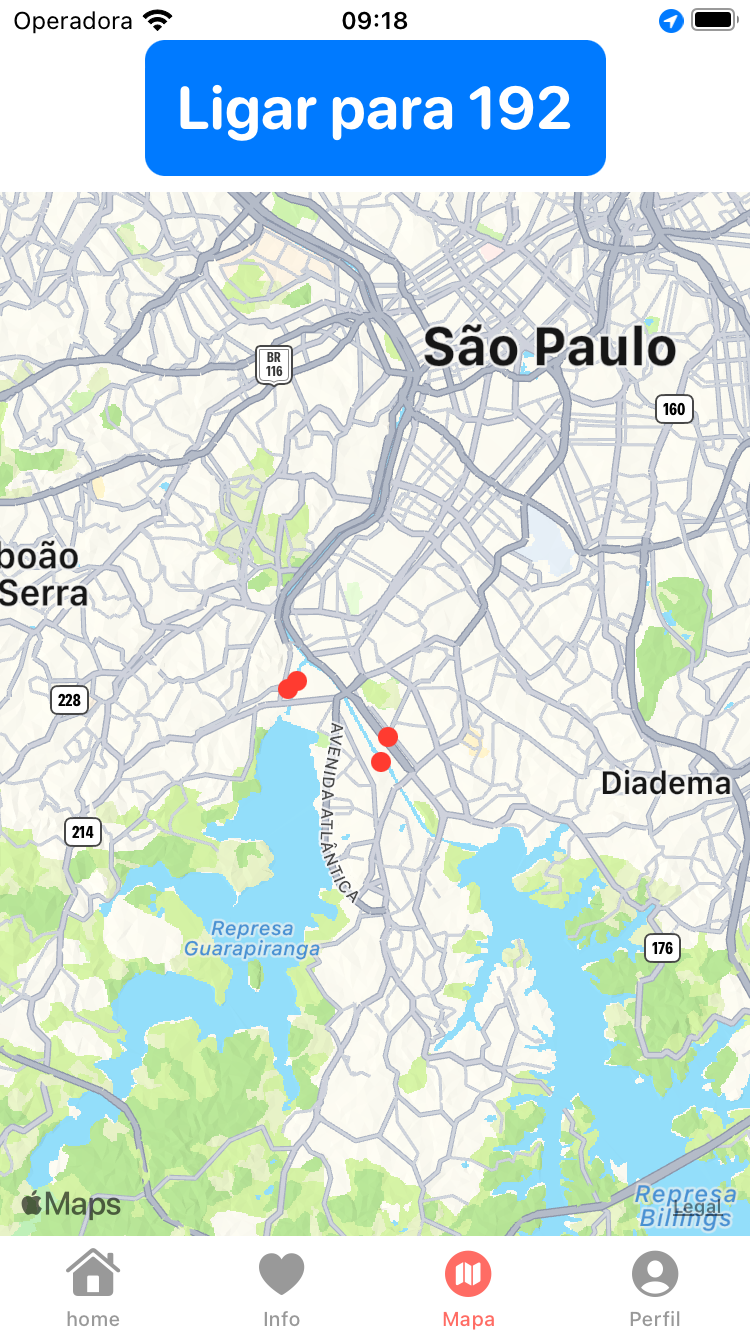This screenshot has height=1334, width=750.
Task: Tap the Ligar para 192 button
Action: coord(375,108)
